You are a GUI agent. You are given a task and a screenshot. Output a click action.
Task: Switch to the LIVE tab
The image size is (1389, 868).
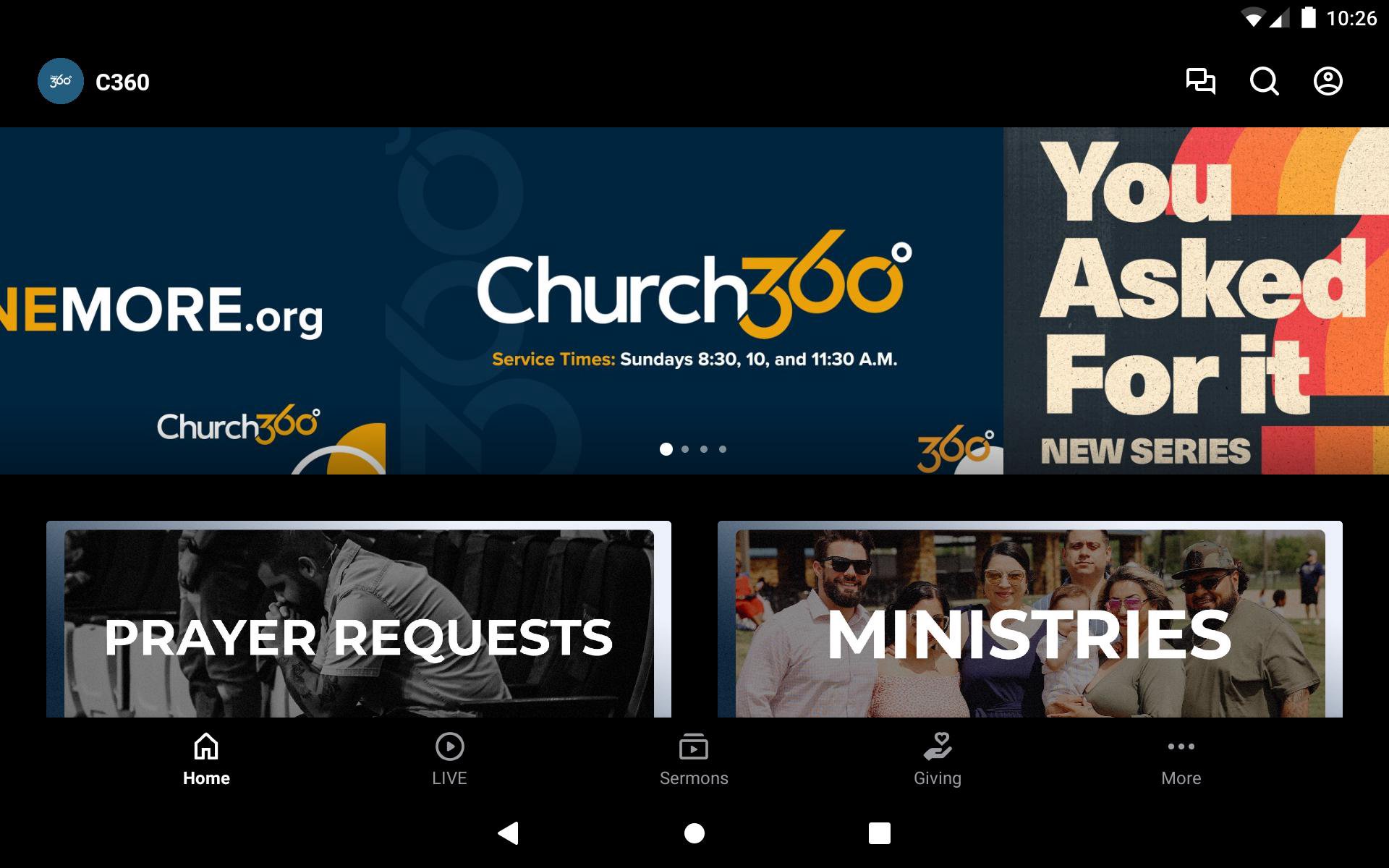[x=449, y=758]
